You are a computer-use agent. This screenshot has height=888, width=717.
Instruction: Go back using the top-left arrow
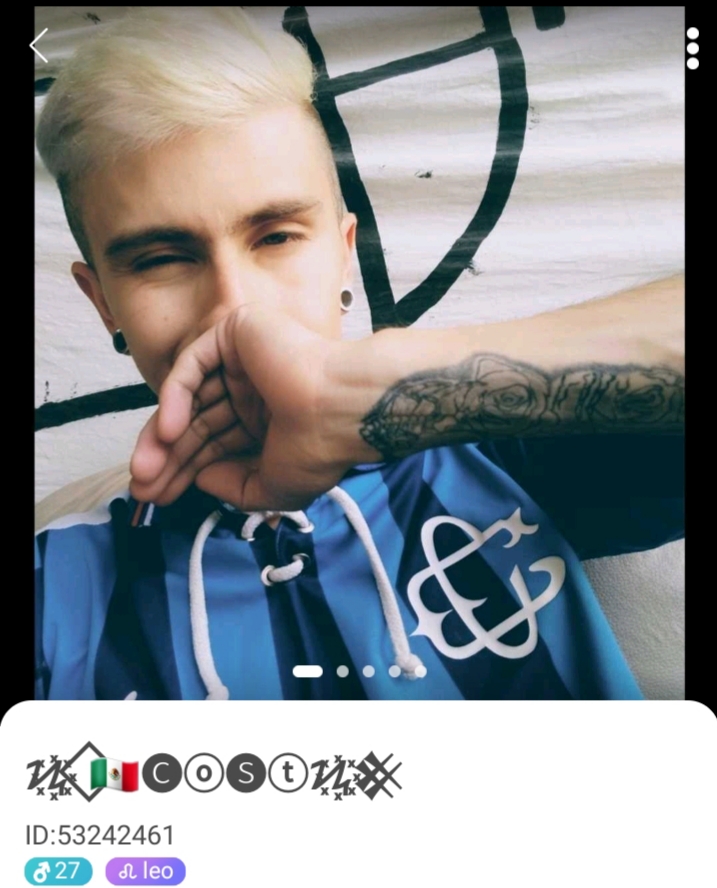39,46
